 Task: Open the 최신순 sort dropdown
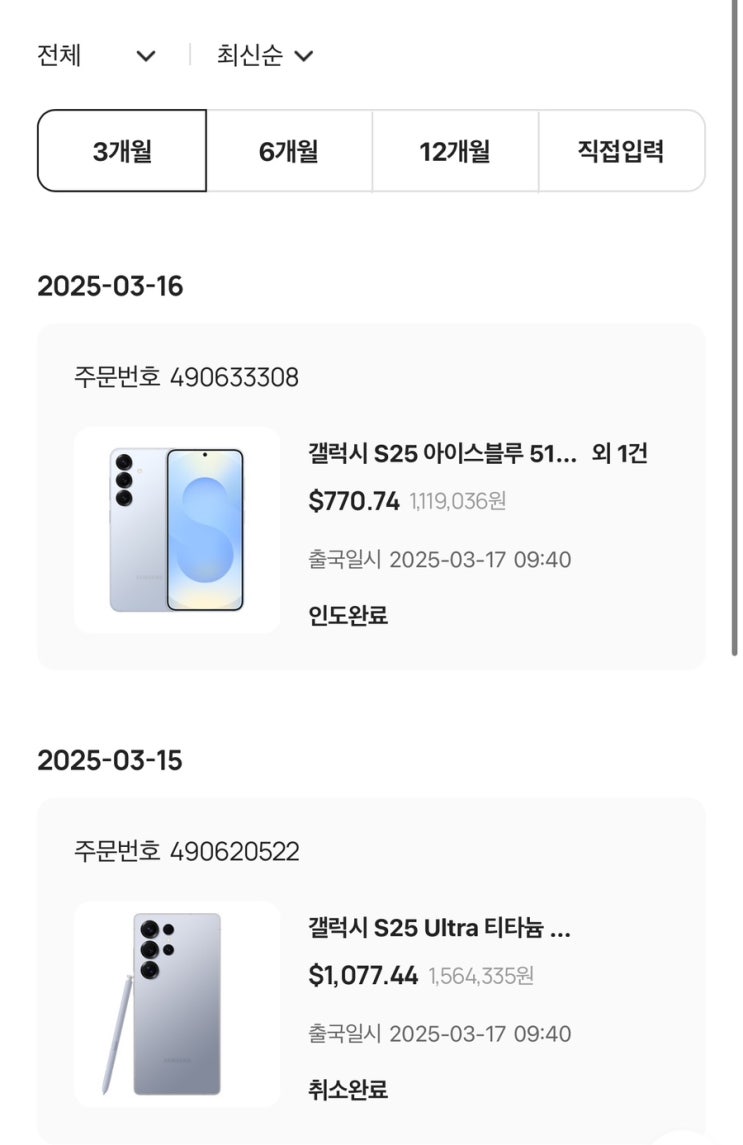tap(264, 55)
